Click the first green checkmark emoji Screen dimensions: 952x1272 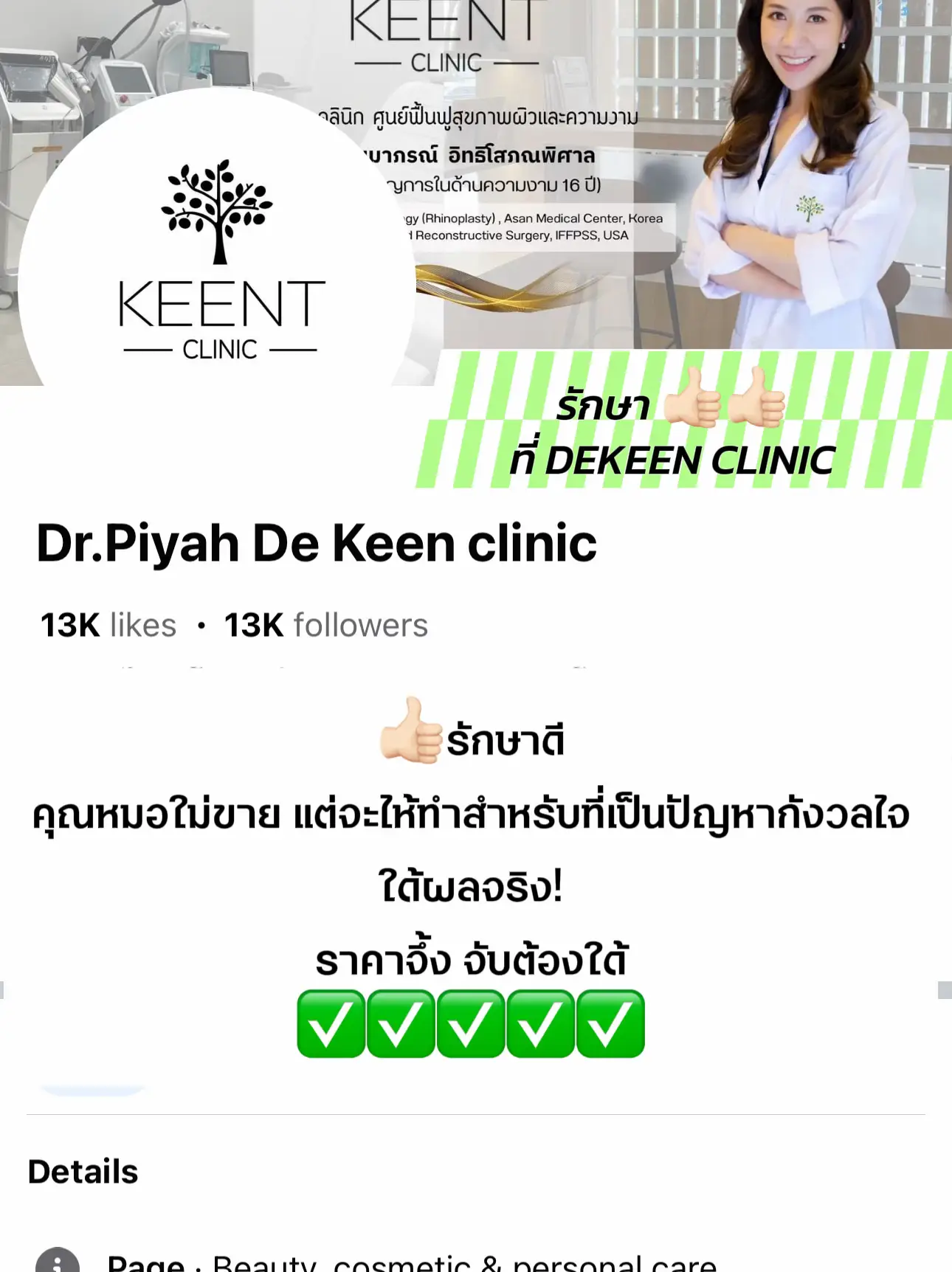(331, 1025)
